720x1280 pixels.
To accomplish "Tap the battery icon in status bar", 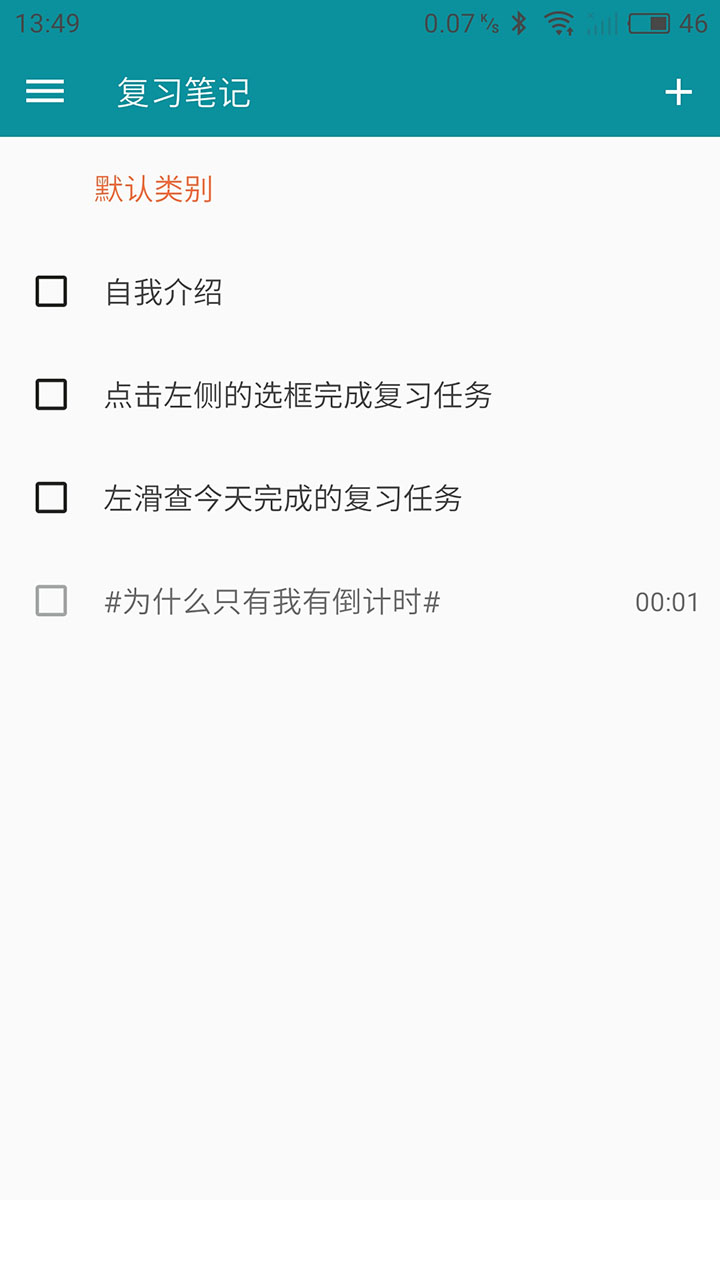I will point(651,22).
